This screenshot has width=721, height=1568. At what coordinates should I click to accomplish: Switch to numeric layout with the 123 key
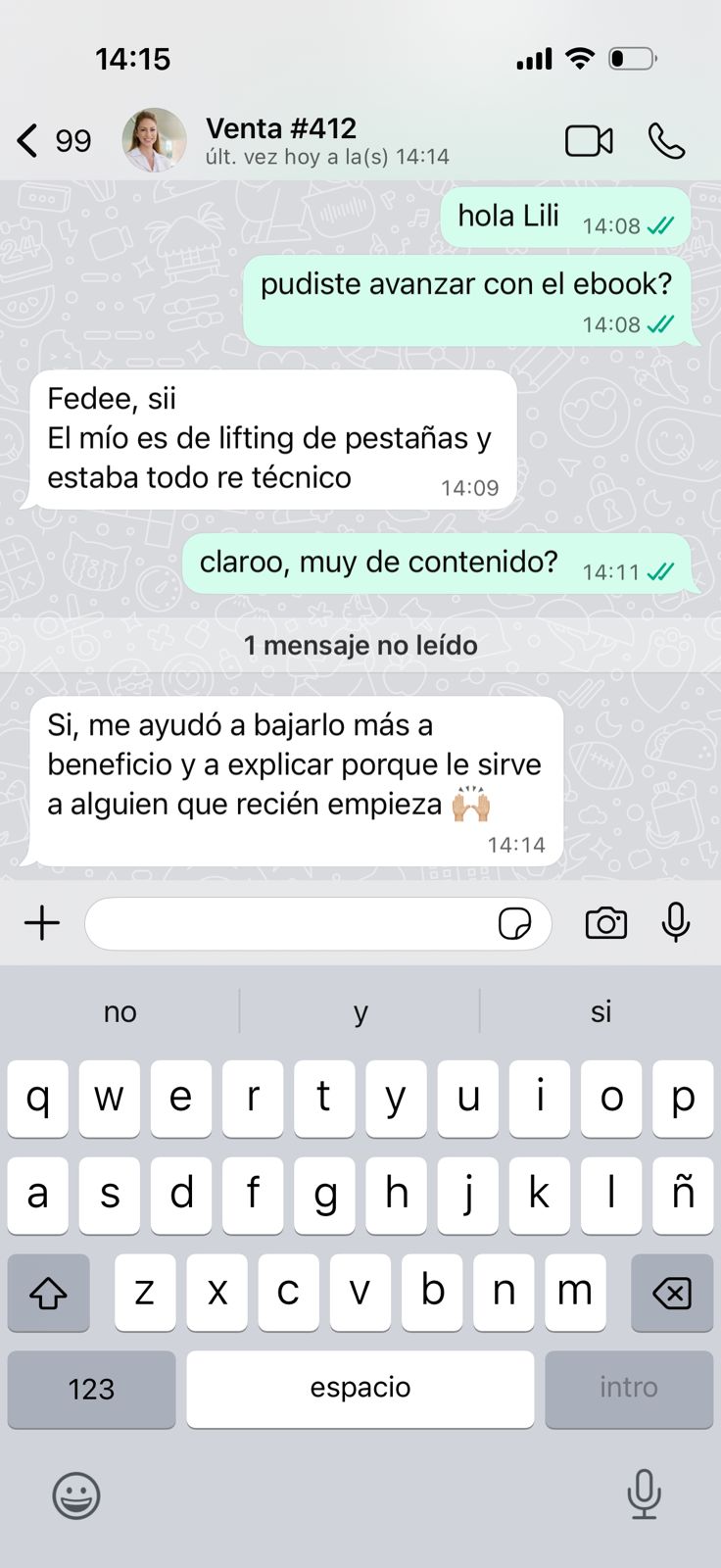click(x=91, y=1389)
